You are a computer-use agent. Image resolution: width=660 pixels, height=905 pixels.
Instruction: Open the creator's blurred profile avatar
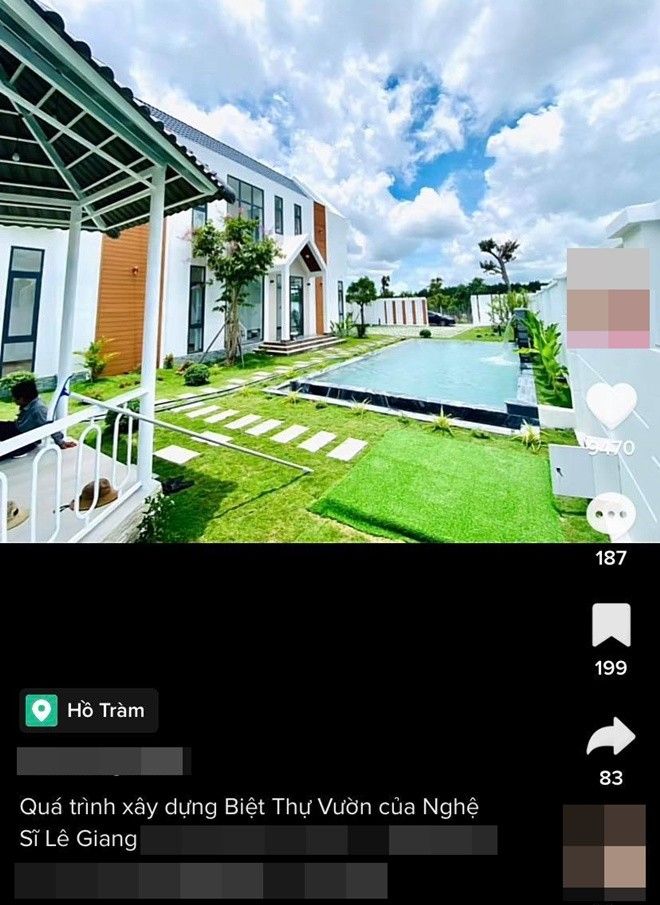608,298
